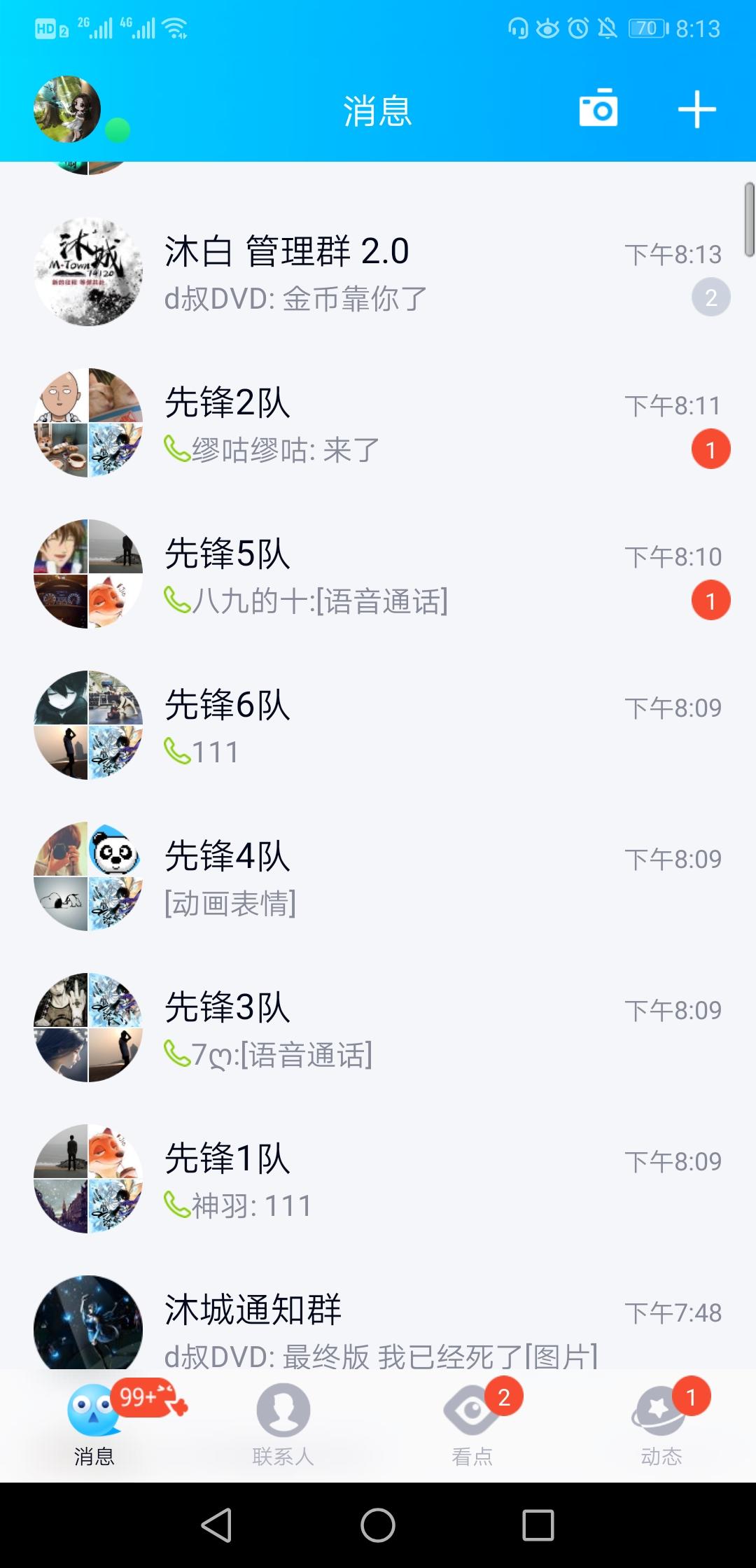The width and height of the screenshot is (756, 1568).
Task: Open the 沐白 管理群 2.0 chat
Action: (x=378, y=273)
